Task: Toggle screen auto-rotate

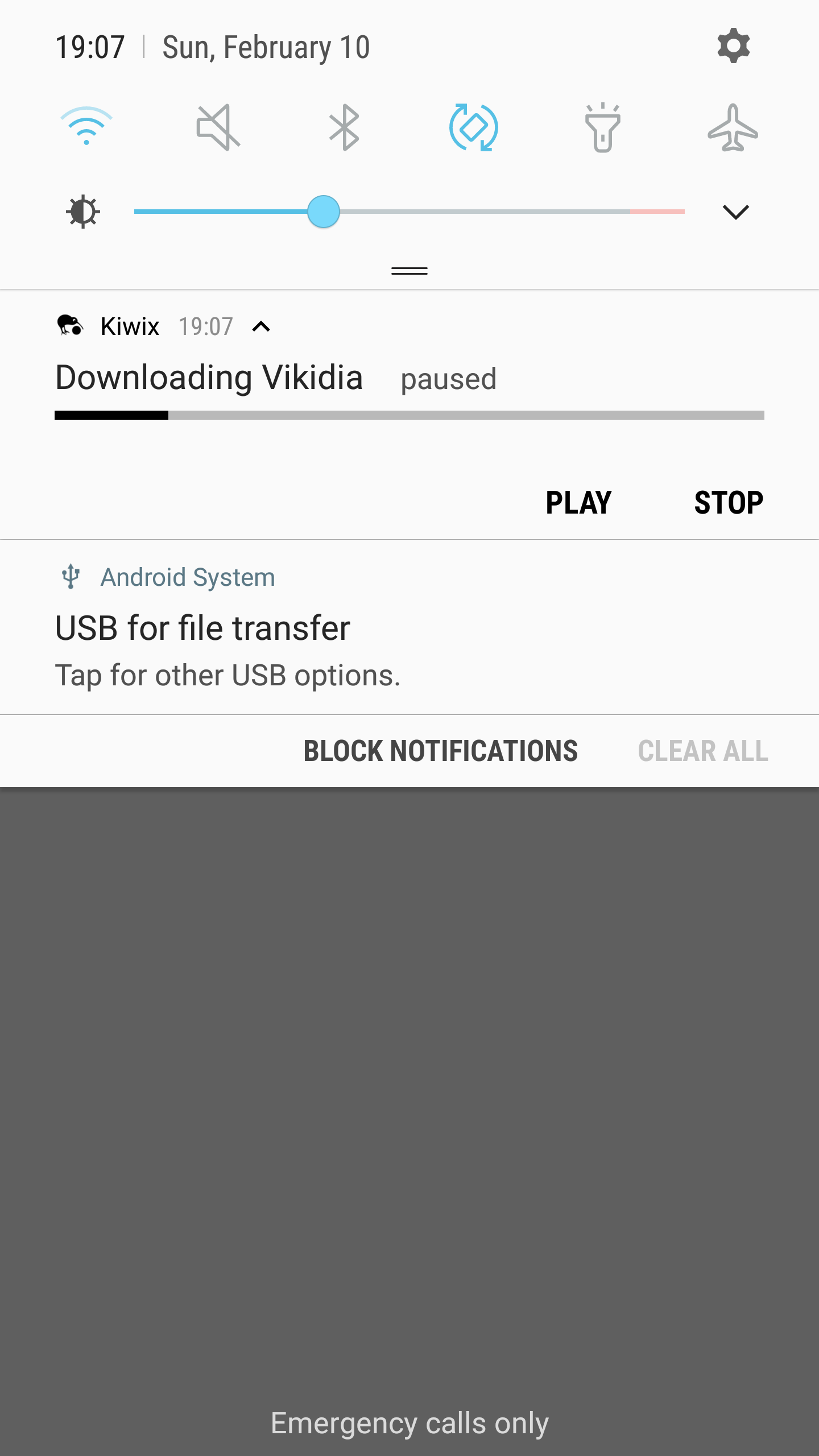Action: (x=473, y=127)
